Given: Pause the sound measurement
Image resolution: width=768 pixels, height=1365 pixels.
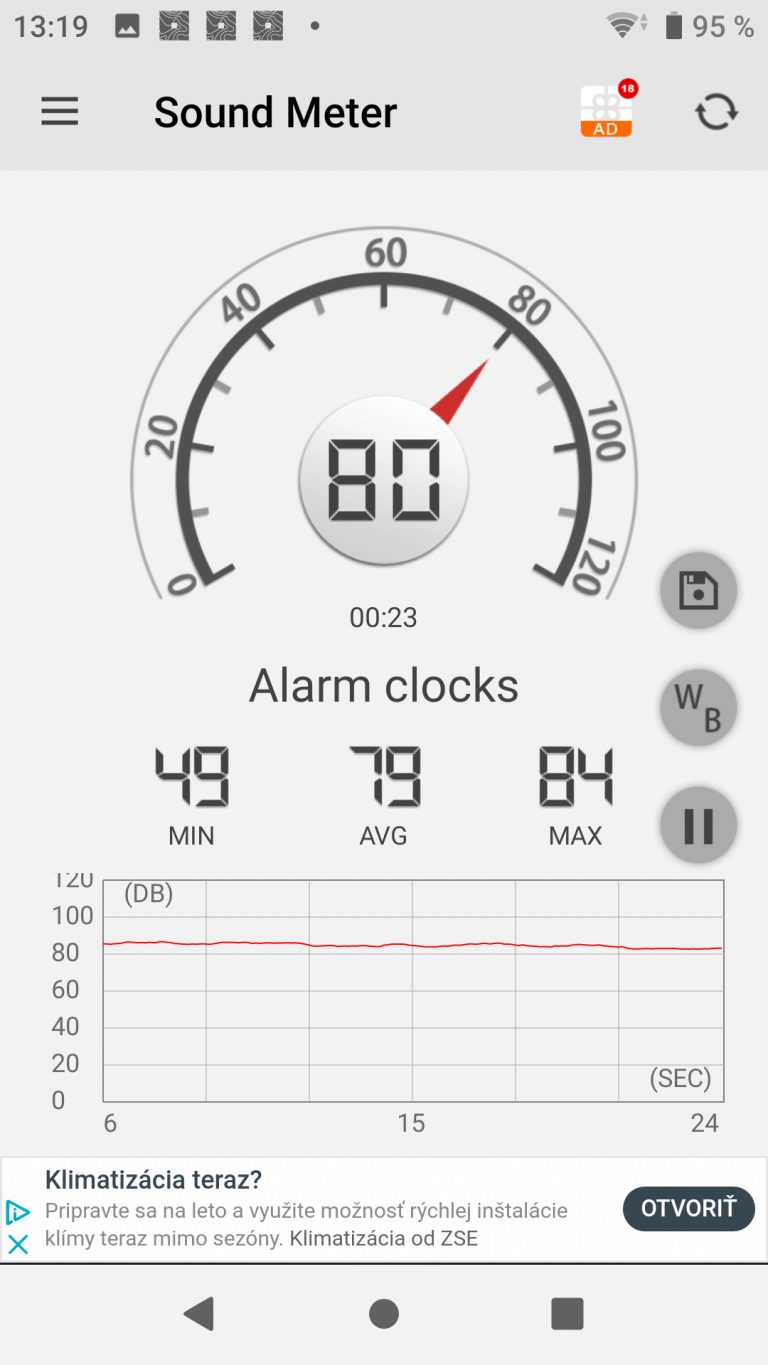Looking at the screenshot, I should (698, 825).
